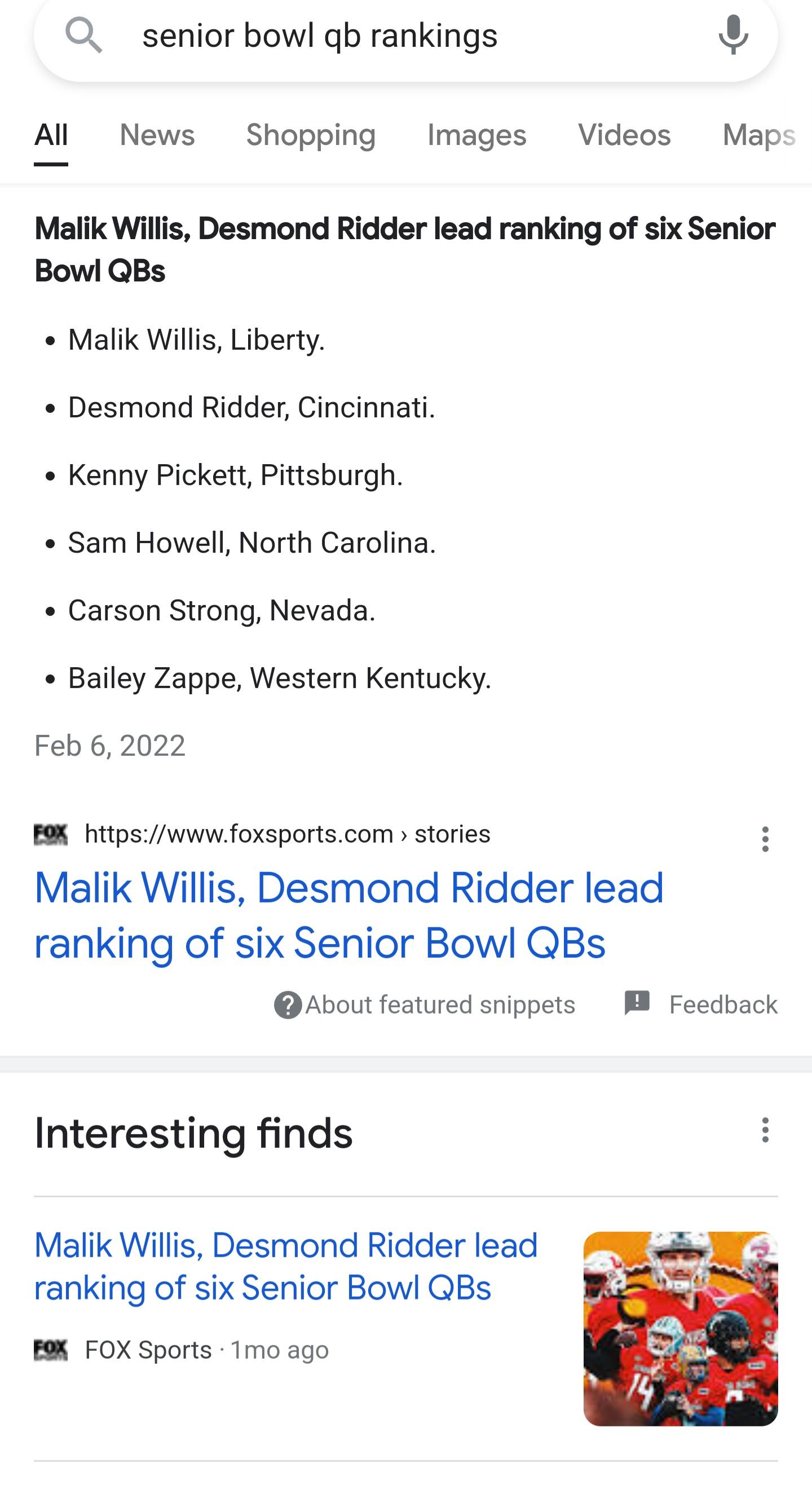Tap the search box with senior bowl query
Image resolution: width=812 pixels, height=1489 pixels.
coord(405,36)
